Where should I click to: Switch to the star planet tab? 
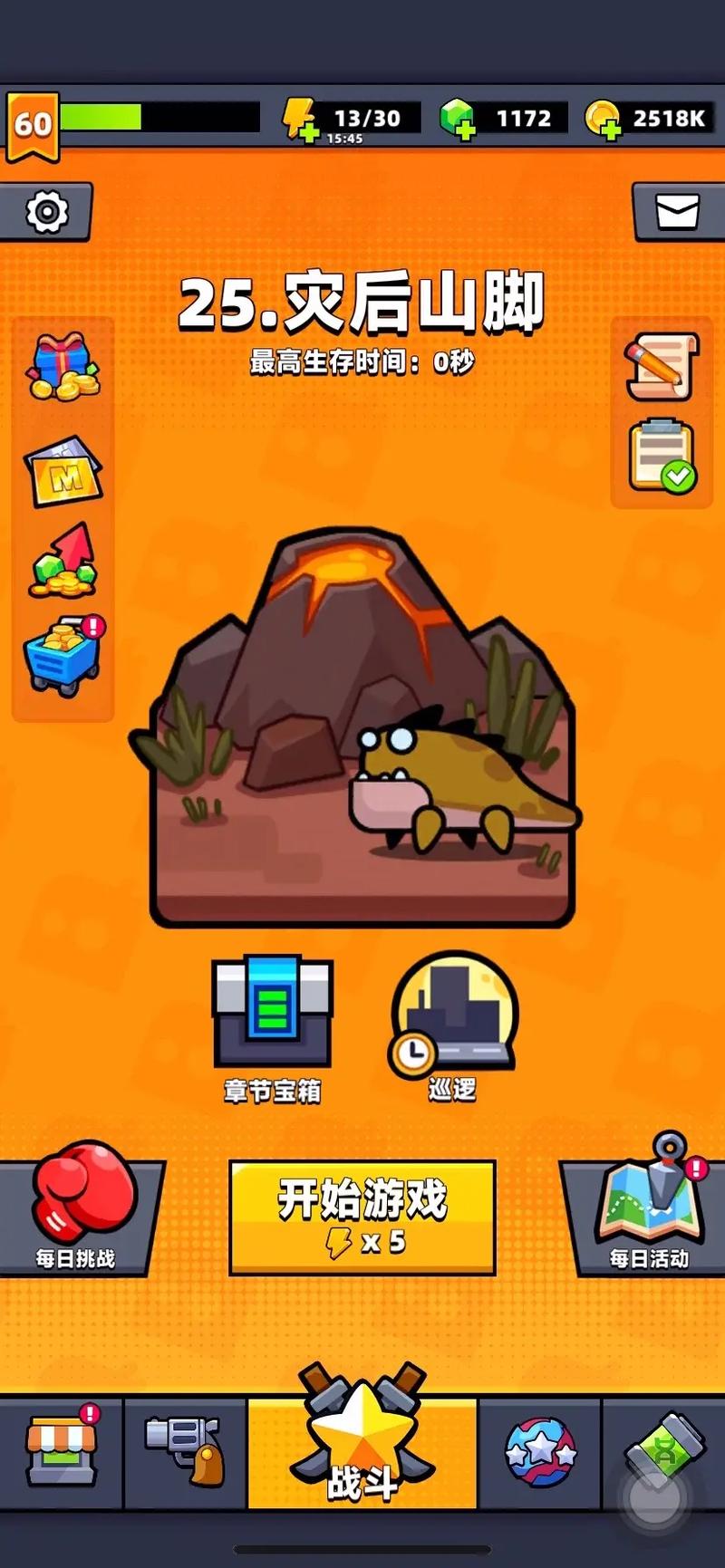[539, 1453]
